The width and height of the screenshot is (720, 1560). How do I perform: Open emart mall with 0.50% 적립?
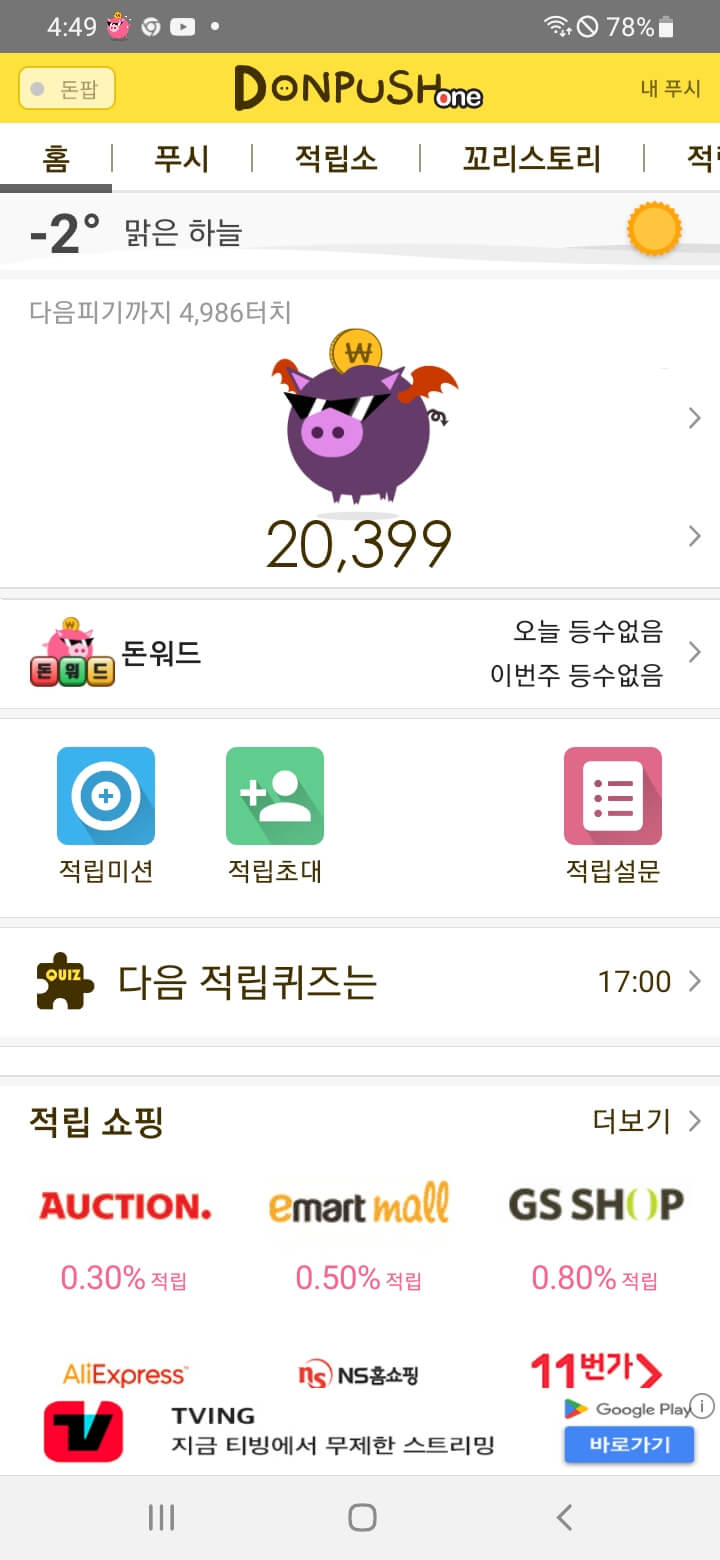coord(359,1228)
